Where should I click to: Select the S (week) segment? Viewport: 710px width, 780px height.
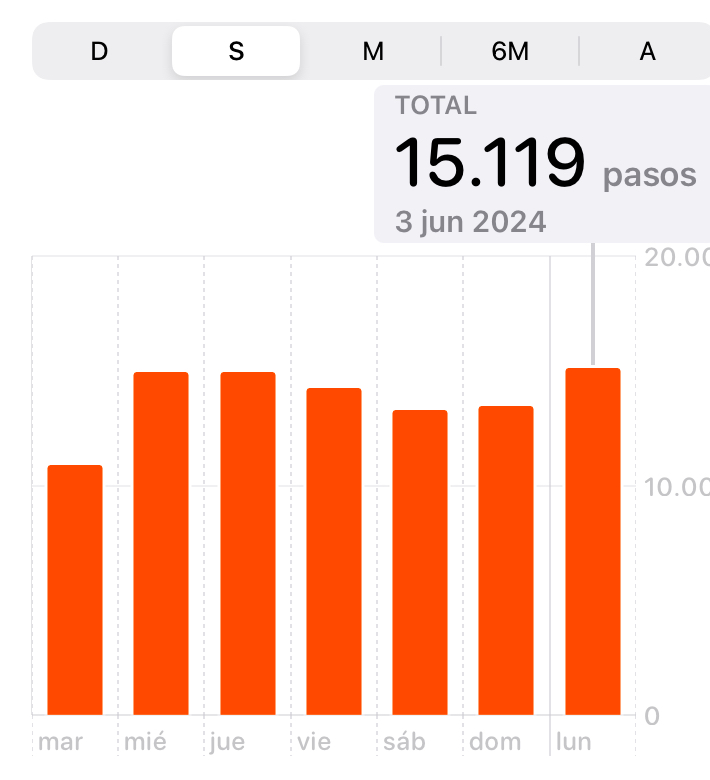click(x=236, y=51)
